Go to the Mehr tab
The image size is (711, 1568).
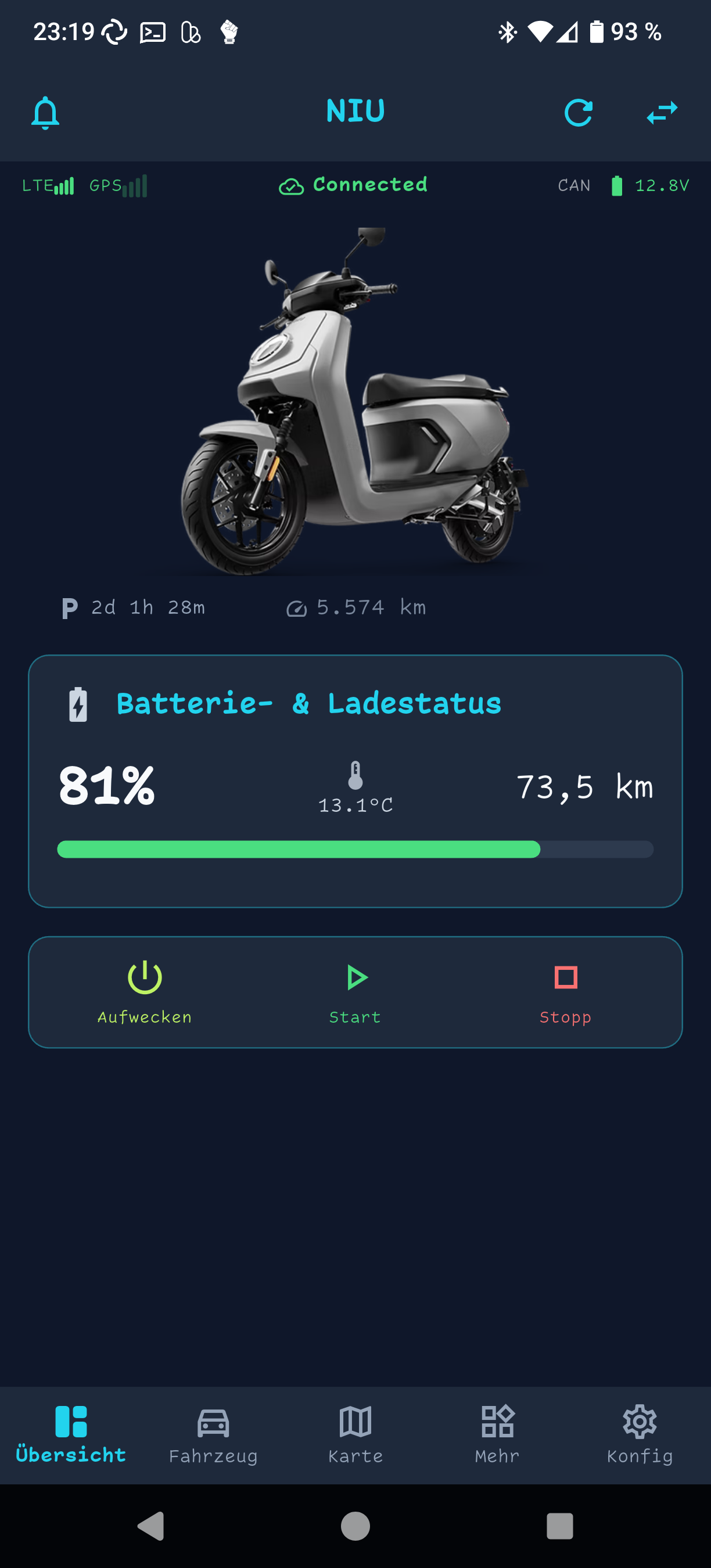point(497,1434)
